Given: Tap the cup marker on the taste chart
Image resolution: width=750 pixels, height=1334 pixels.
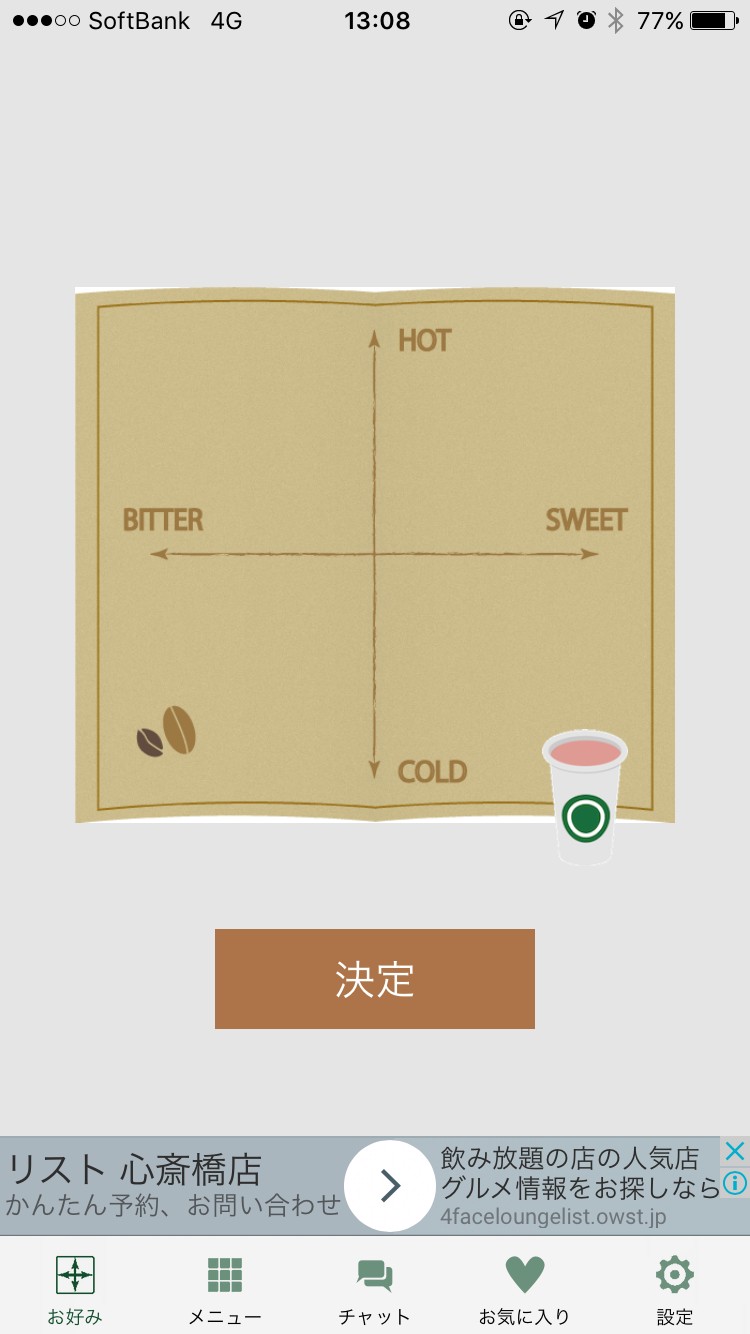Looking at the screenshot, I should tap(585, 796).
